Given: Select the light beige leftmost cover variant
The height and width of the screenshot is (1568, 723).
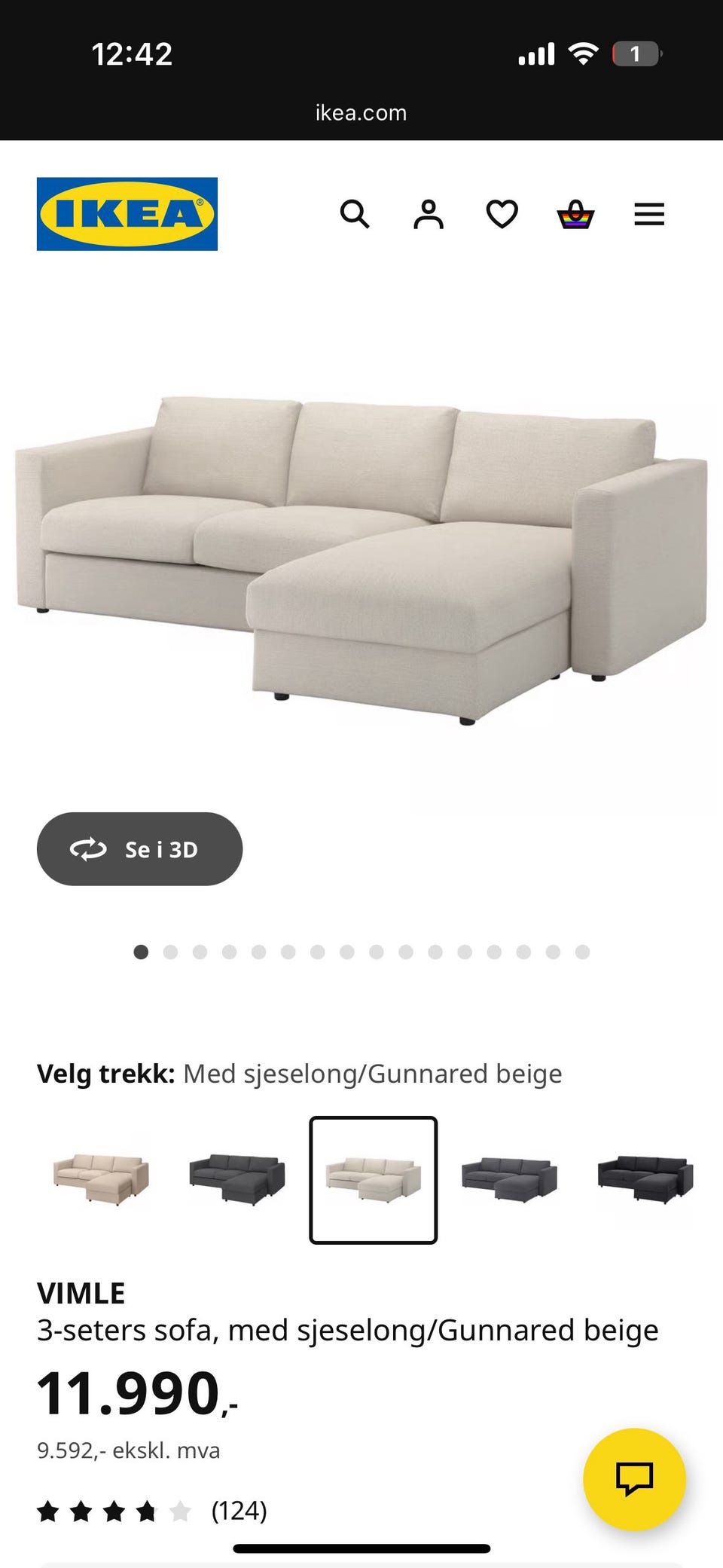Looking at the screenshot, I should (102, 1178).
